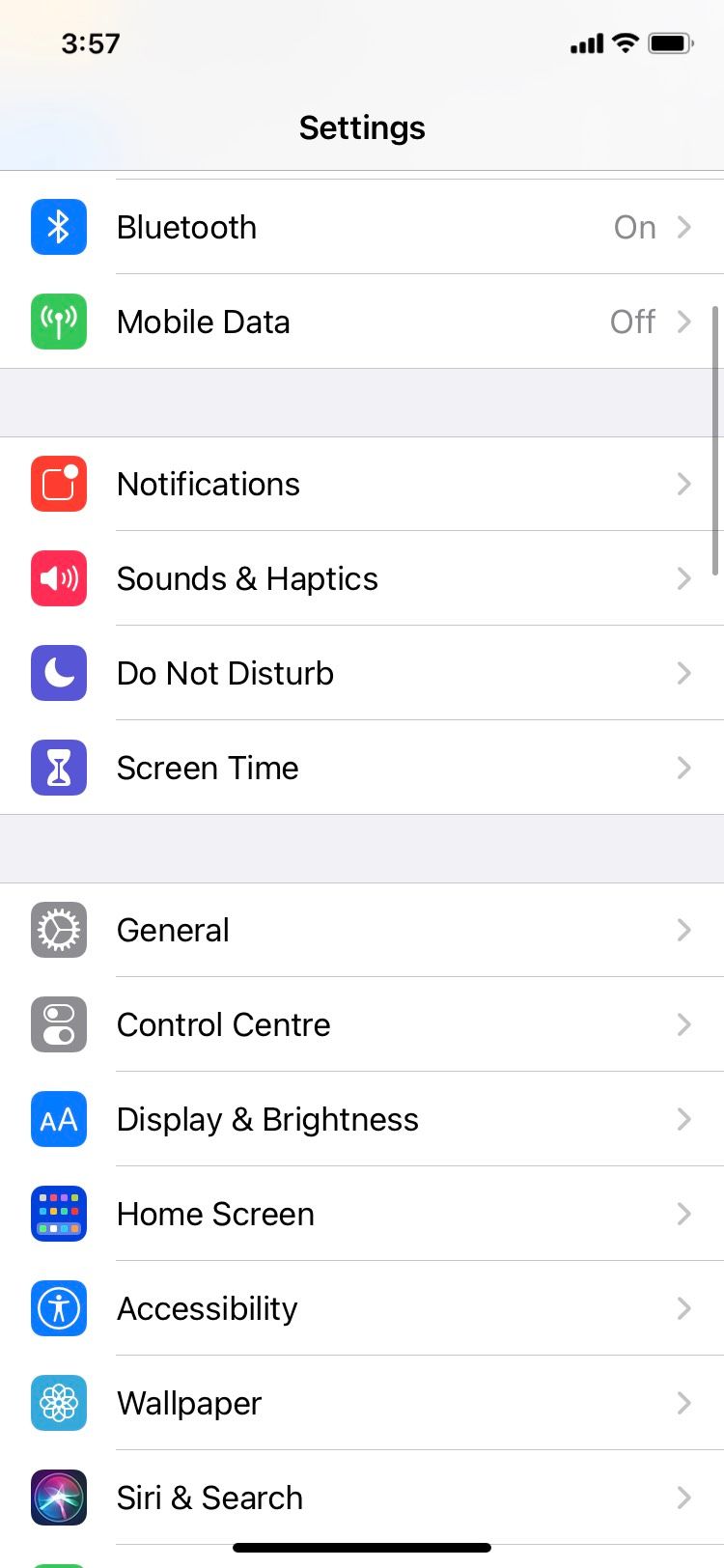Open the Control Centre row

coord(362,1024)
